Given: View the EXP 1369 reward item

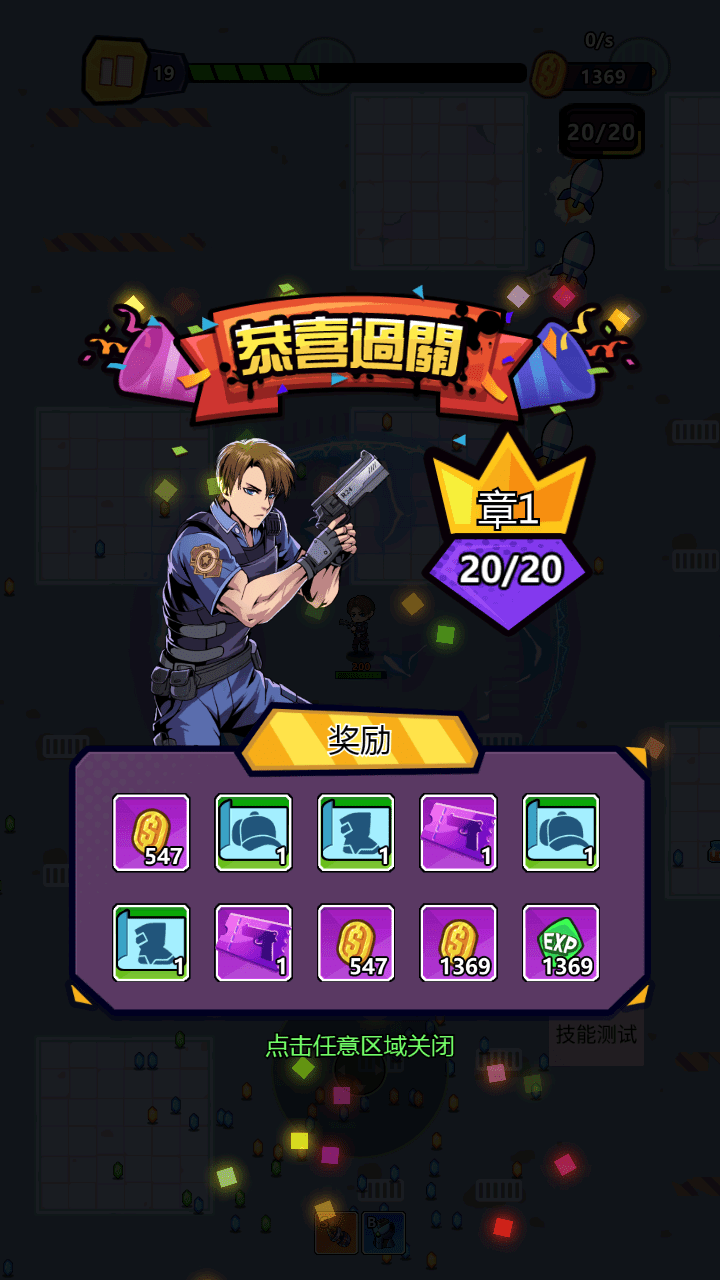Looking at the screenshot, I should click(561, 943).
